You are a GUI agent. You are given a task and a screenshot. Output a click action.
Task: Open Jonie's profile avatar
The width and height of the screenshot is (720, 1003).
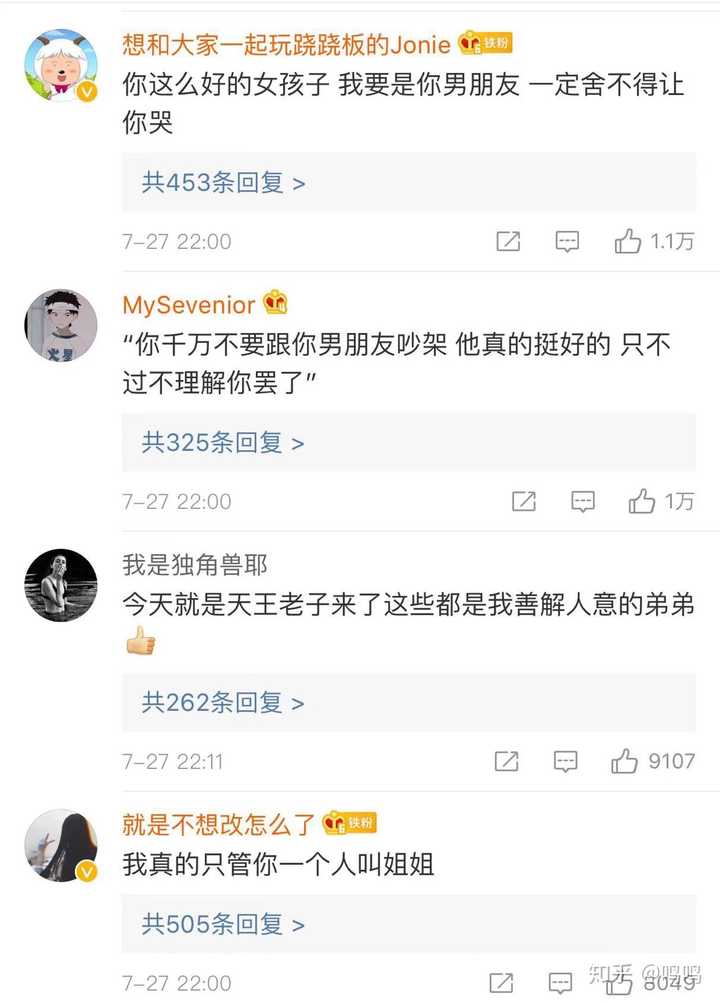60,67
